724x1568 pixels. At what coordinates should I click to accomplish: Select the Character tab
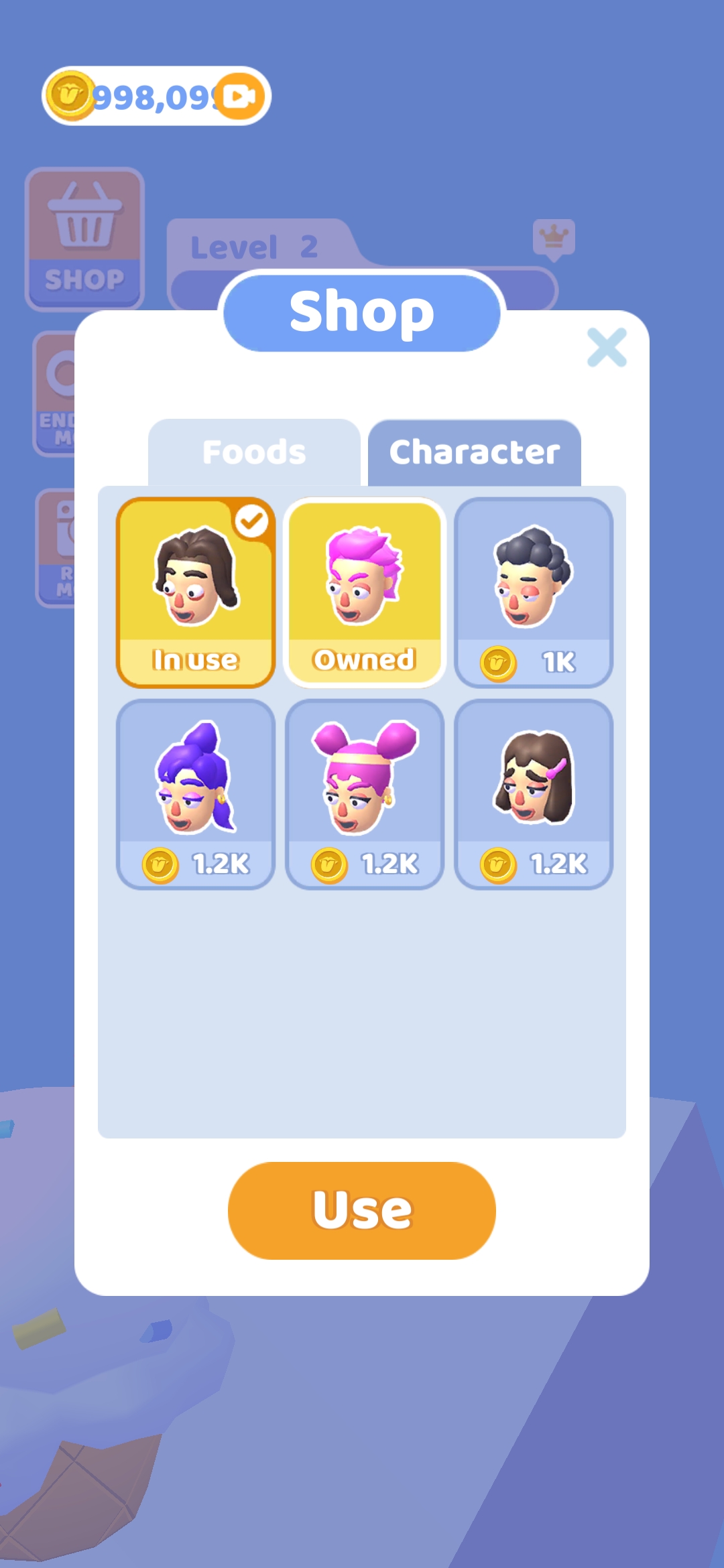[x=474, y=452]
